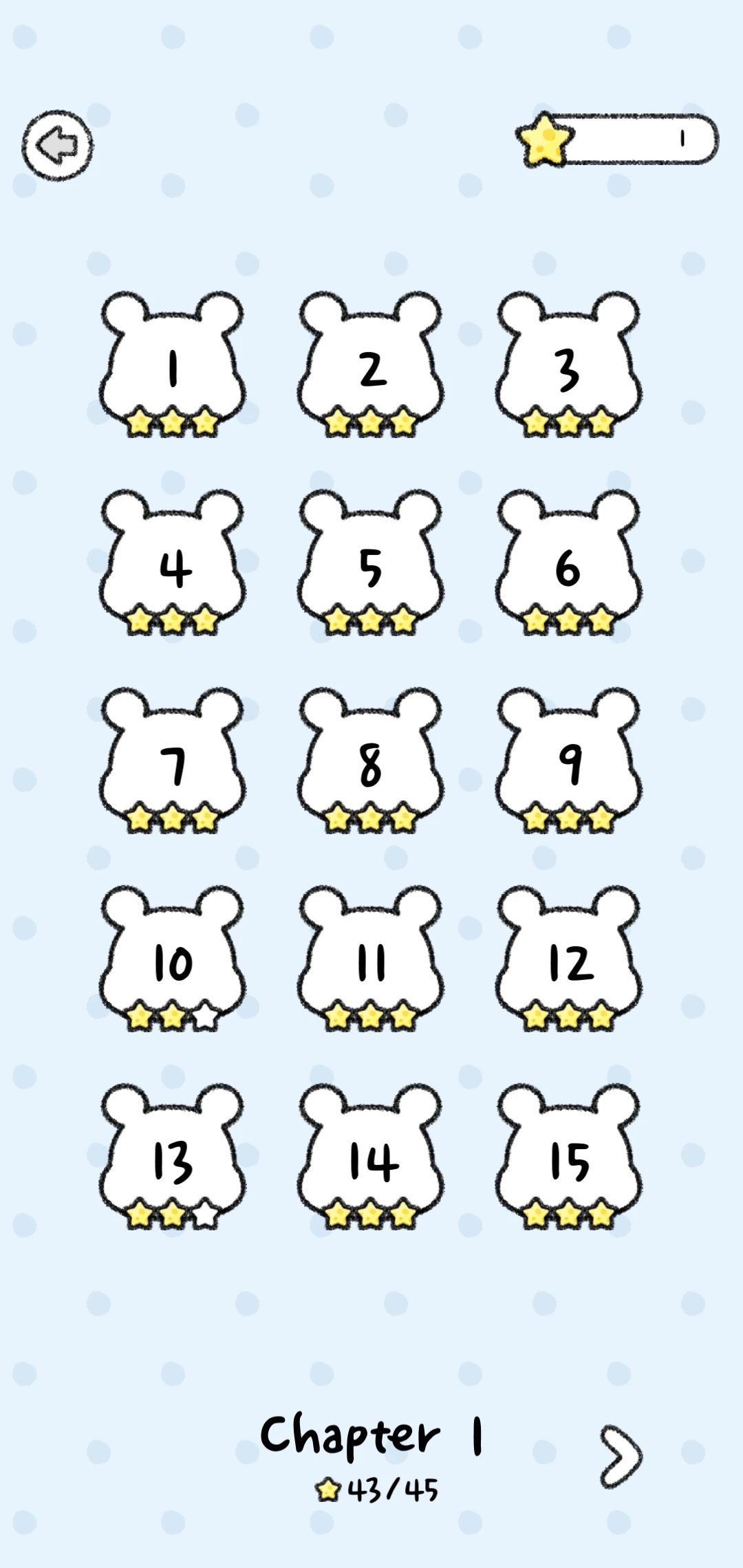Select level 3
Screen dimensions: 743x1568
coord(568,364)
